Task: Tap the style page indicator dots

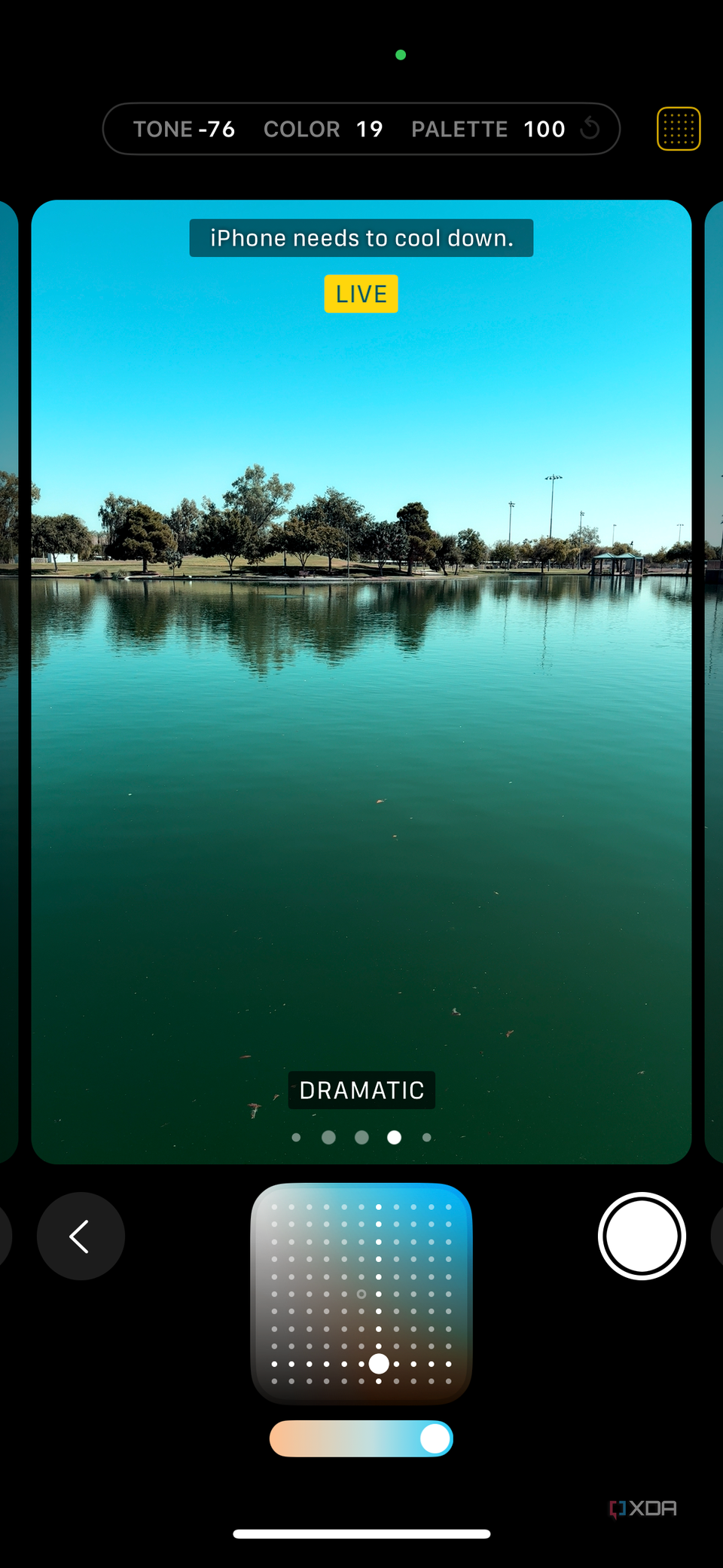Action: pyautogui.click(x=361, y=1137)
